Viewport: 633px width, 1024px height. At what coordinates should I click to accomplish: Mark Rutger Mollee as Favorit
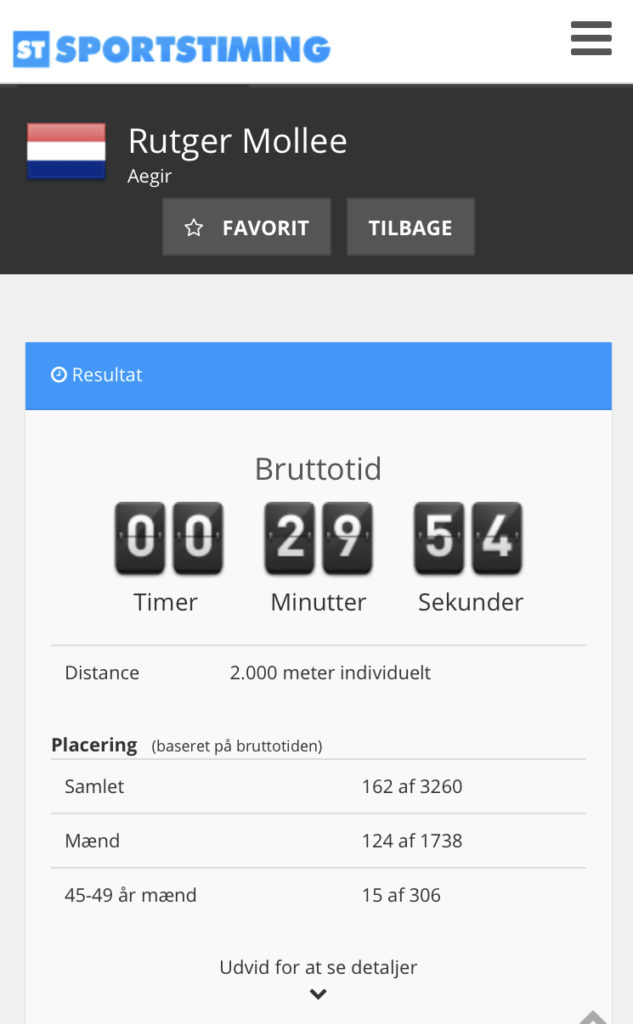coord(247,227)
